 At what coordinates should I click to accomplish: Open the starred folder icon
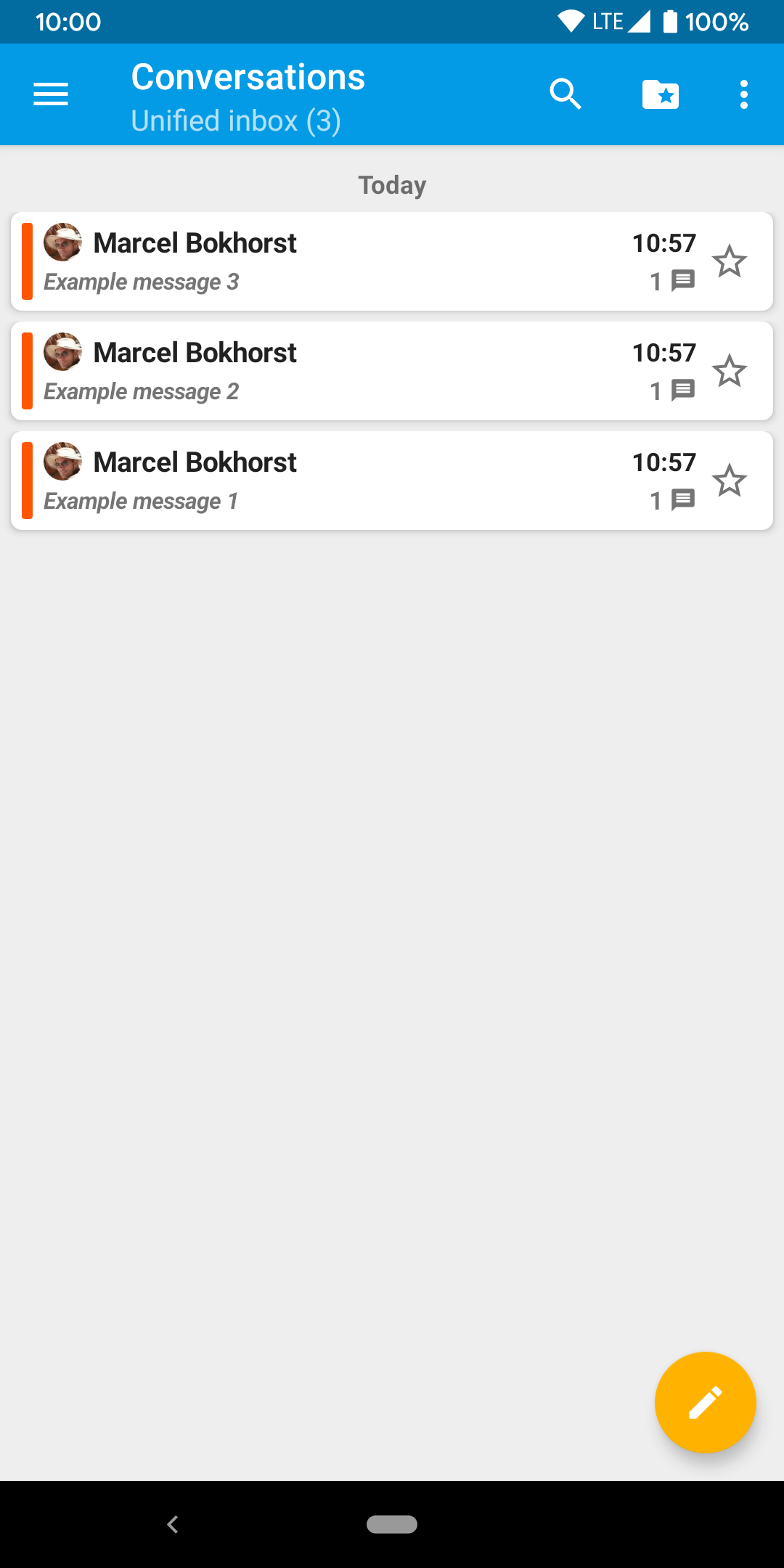pyautogui.click(x=661, y=94)
